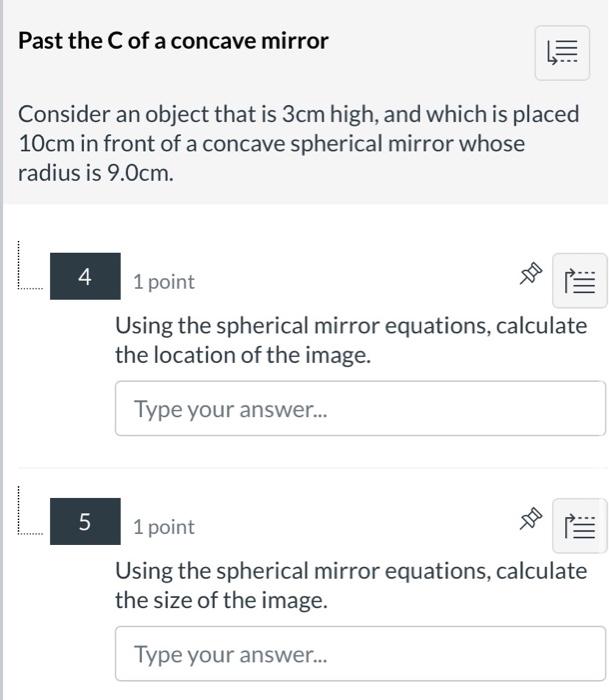Pin question 4
Screen dimensions: 609x700
tap(530, 274)
